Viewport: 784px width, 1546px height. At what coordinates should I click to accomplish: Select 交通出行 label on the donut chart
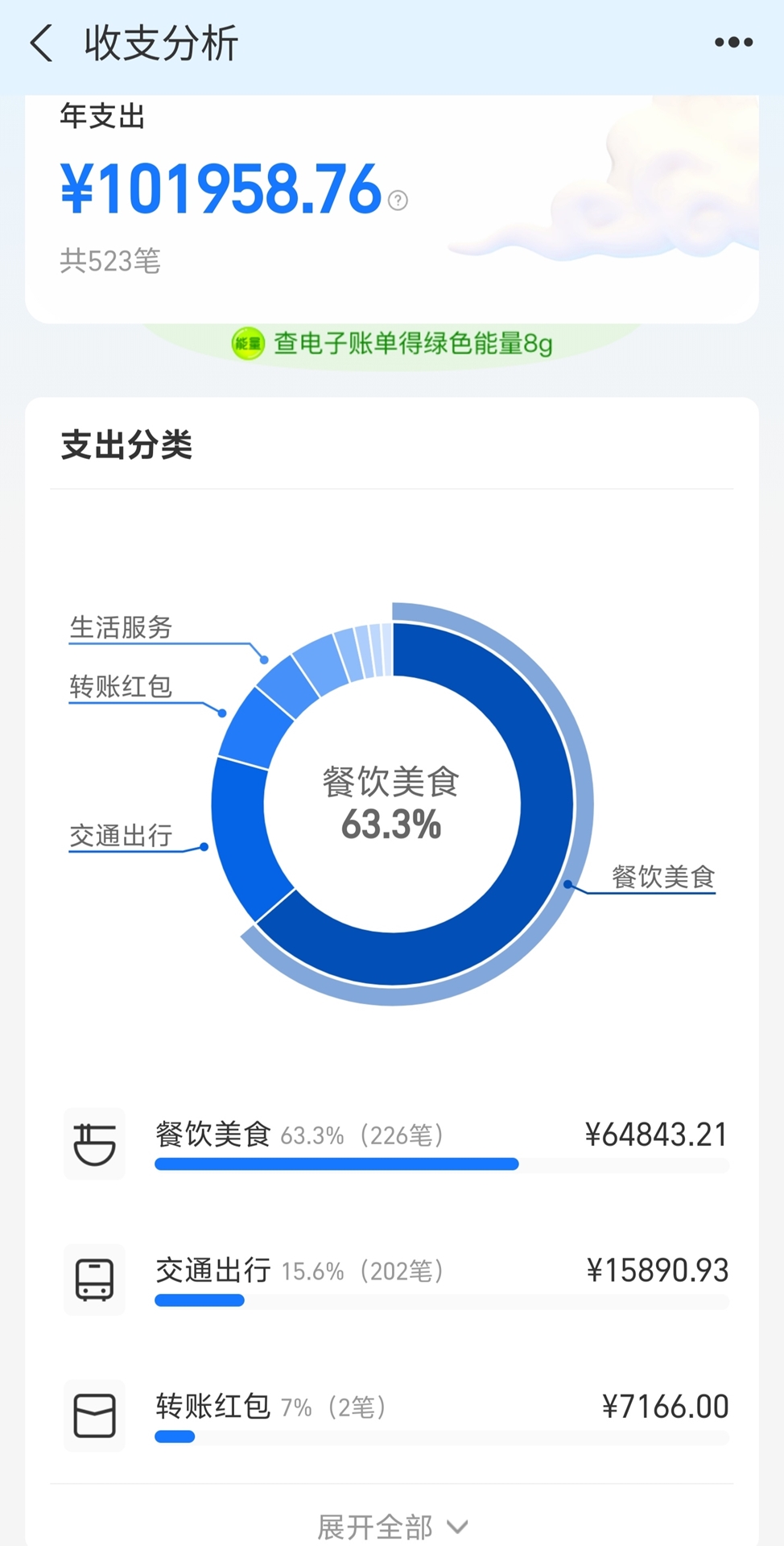[121, 836]
